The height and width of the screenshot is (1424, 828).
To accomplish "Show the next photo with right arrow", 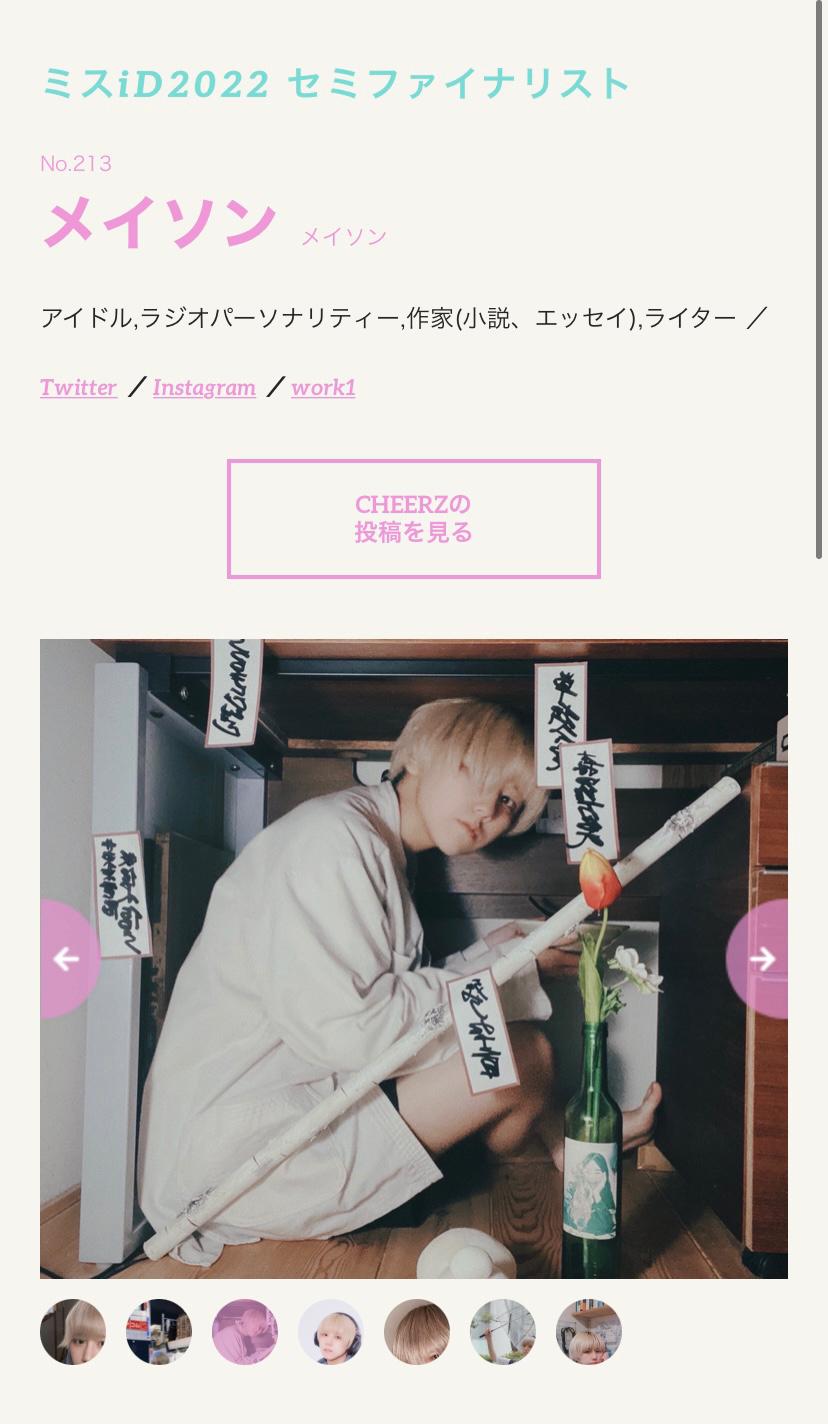I will (x=761, y=959).
